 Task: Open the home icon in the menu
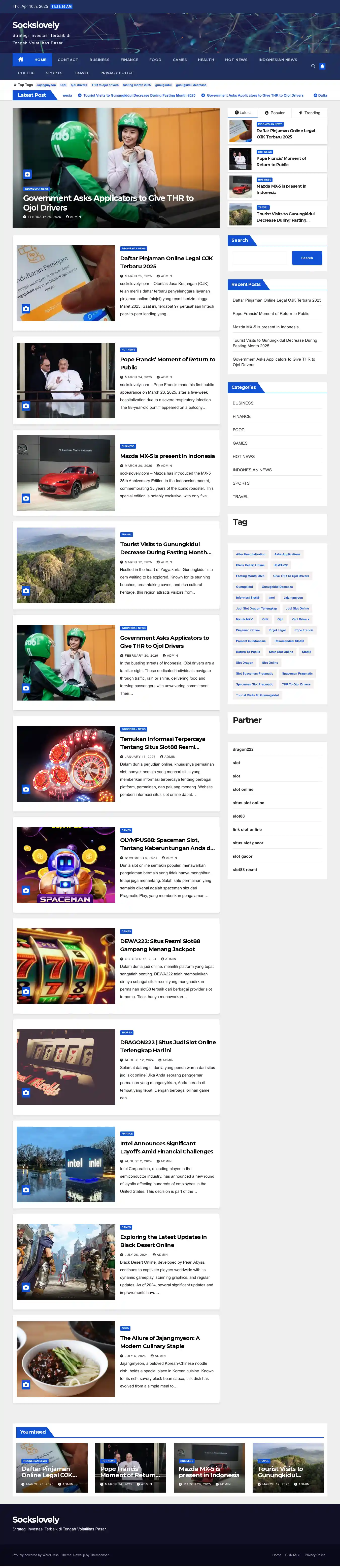[x=21, y=60]
